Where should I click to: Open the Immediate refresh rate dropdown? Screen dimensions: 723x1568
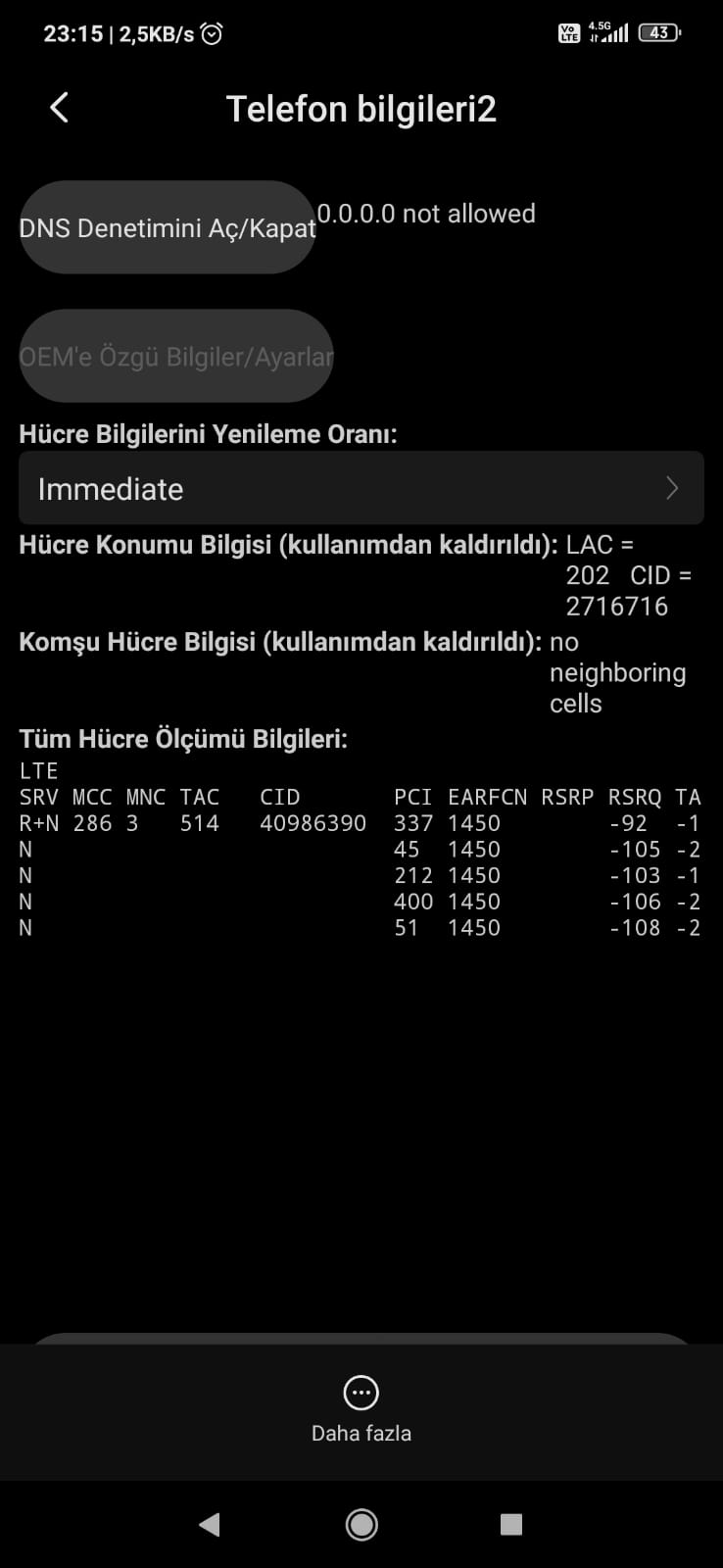pyautogui.click(x=361, y=488)
